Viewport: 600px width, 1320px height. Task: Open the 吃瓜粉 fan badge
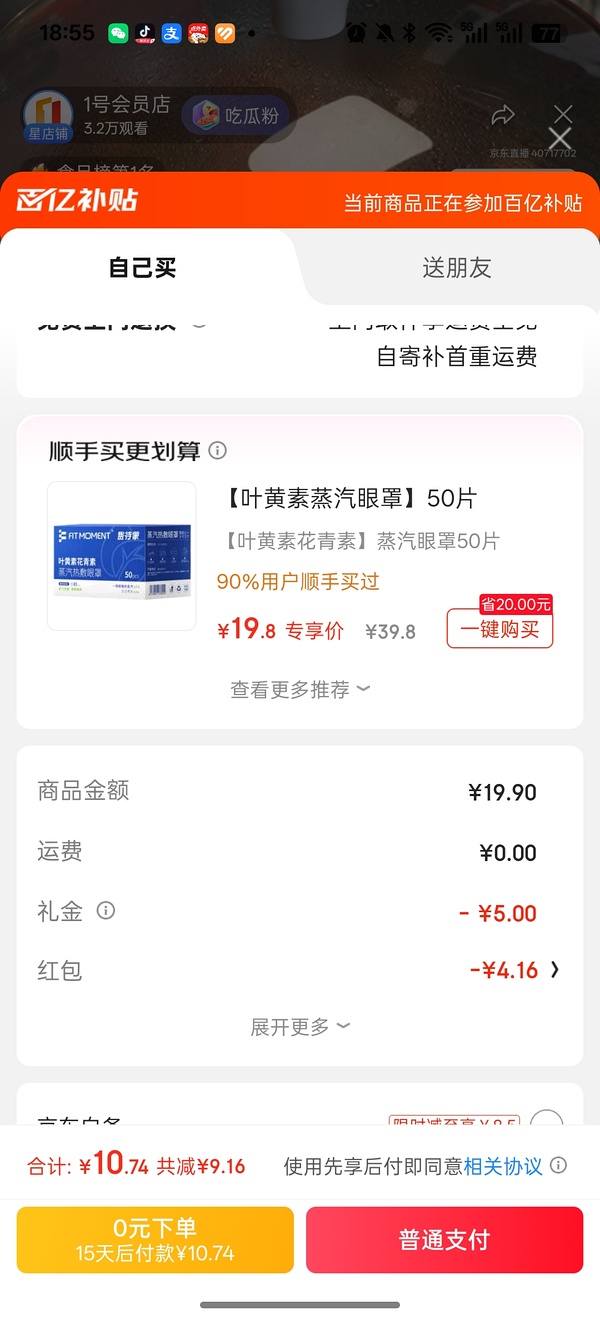click(x=237, y=116)
